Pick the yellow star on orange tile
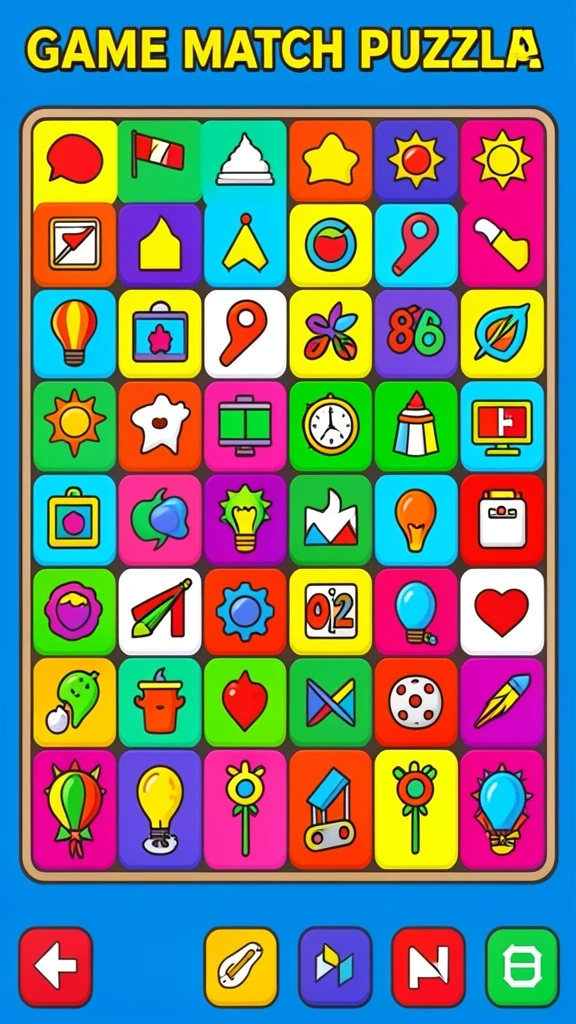 330,161
